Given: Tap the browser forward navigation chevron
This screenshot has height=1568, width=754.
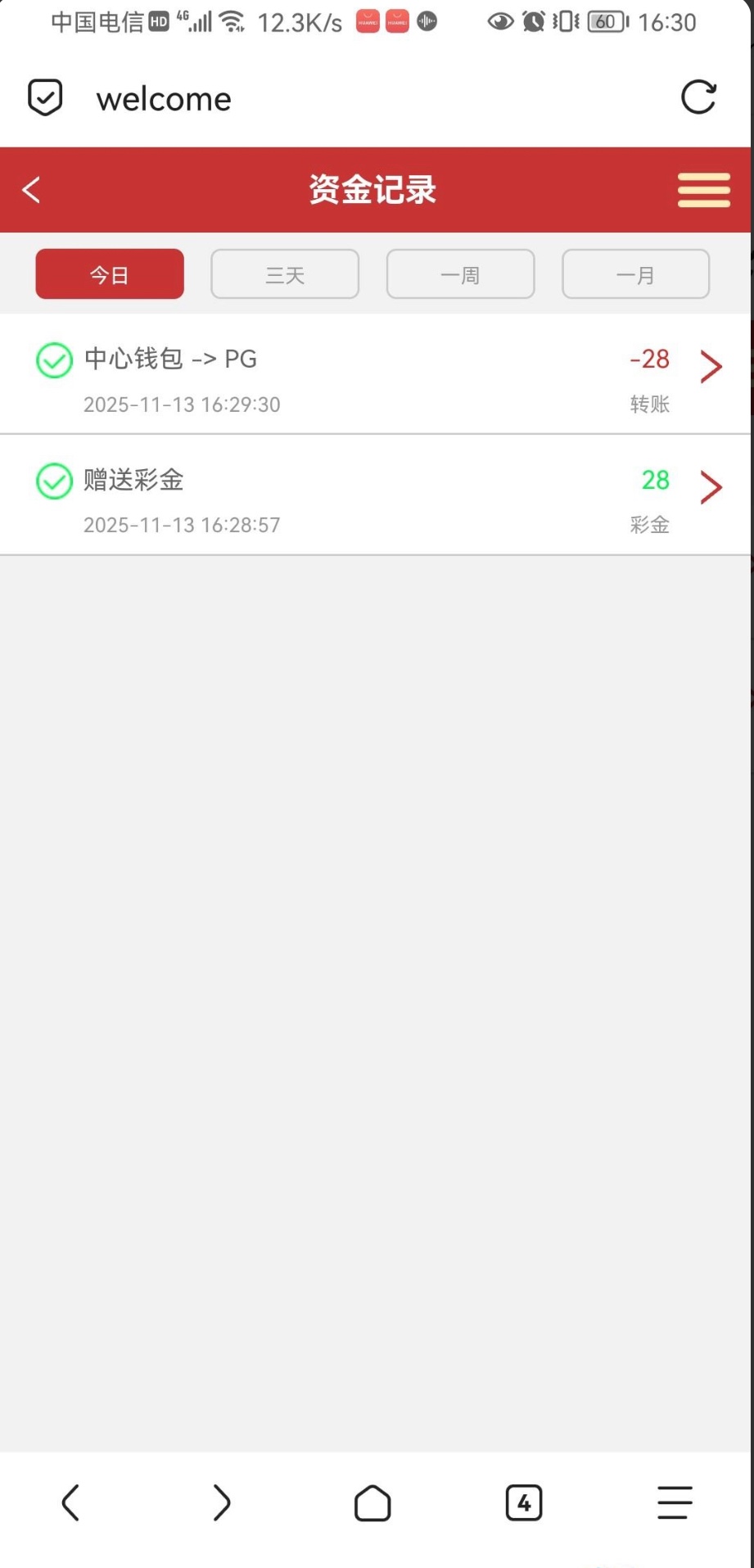Looking at the screenshot, I should (221, 1503).
